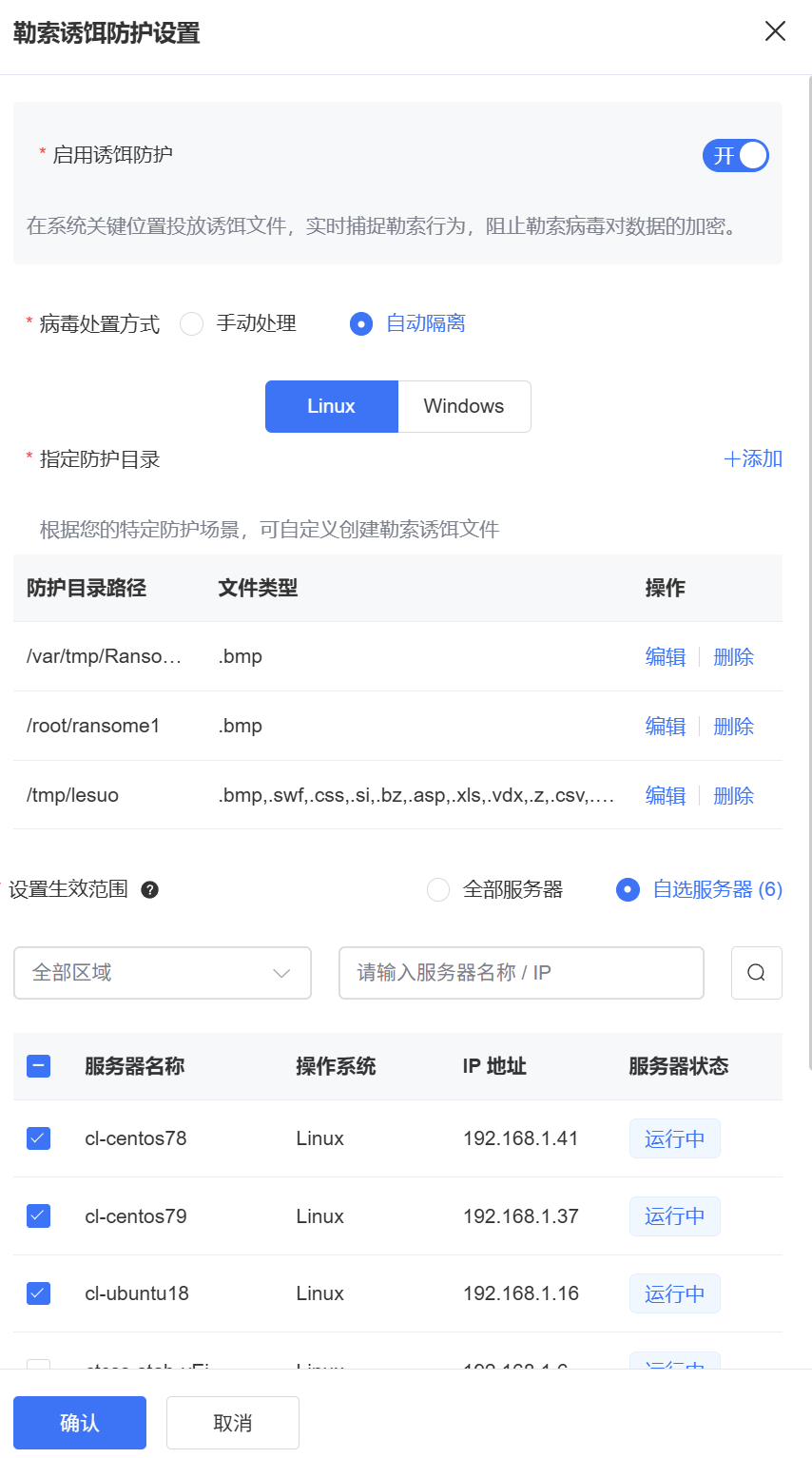Tap +添加 to add a protection directory

(x=753, y=459)
